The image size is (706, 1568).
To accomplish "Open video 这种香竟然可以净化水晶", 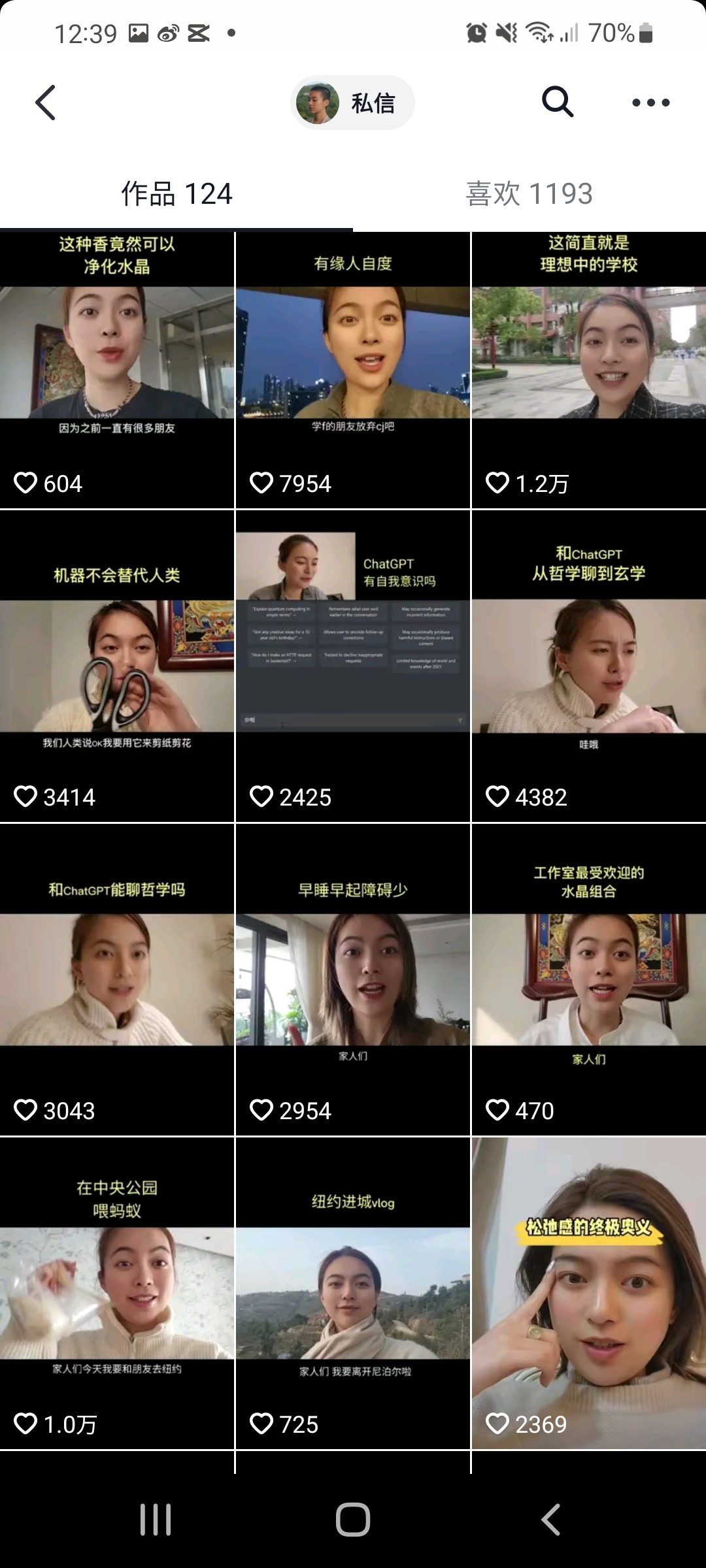I will 117,369.
